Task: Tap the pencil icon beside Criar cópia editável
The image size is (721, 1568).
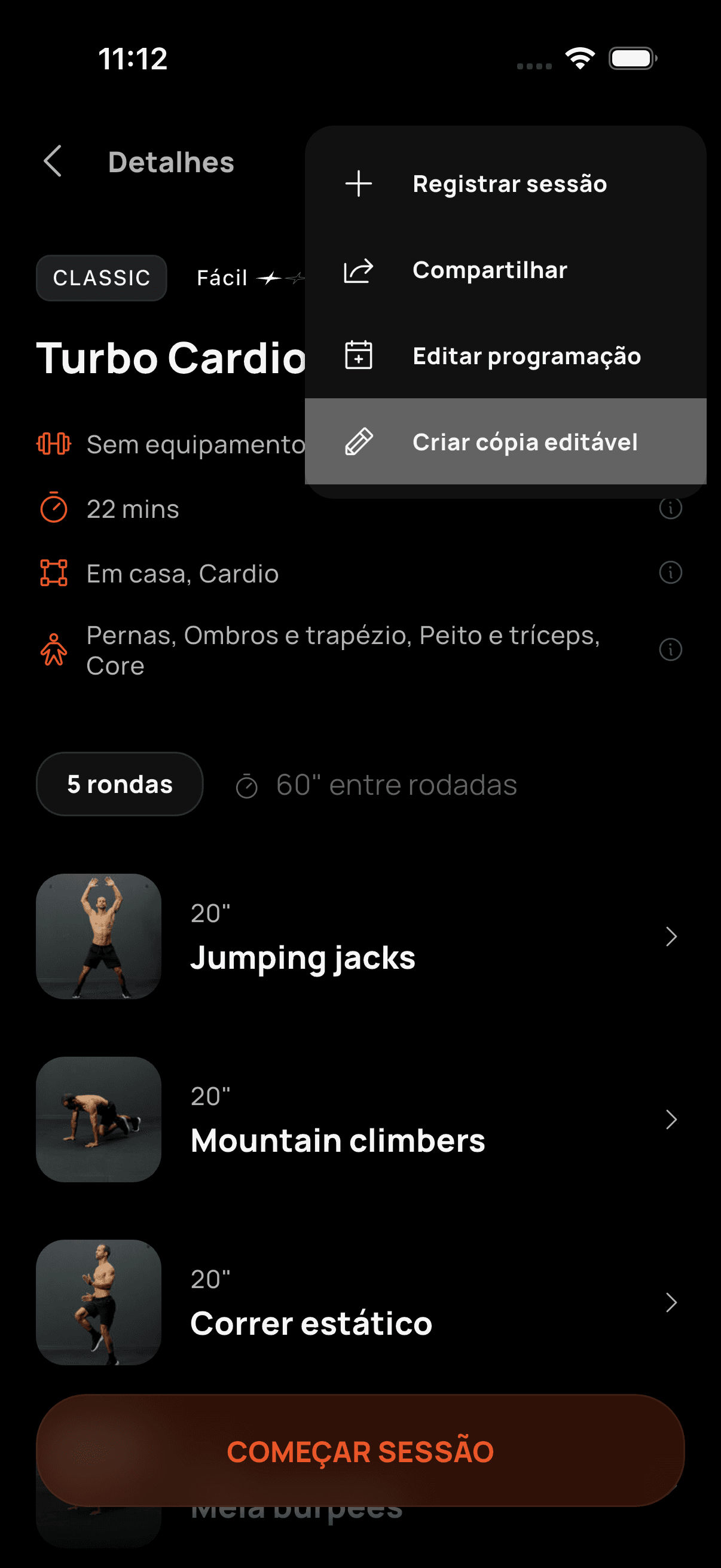Action: coord(358,442)
